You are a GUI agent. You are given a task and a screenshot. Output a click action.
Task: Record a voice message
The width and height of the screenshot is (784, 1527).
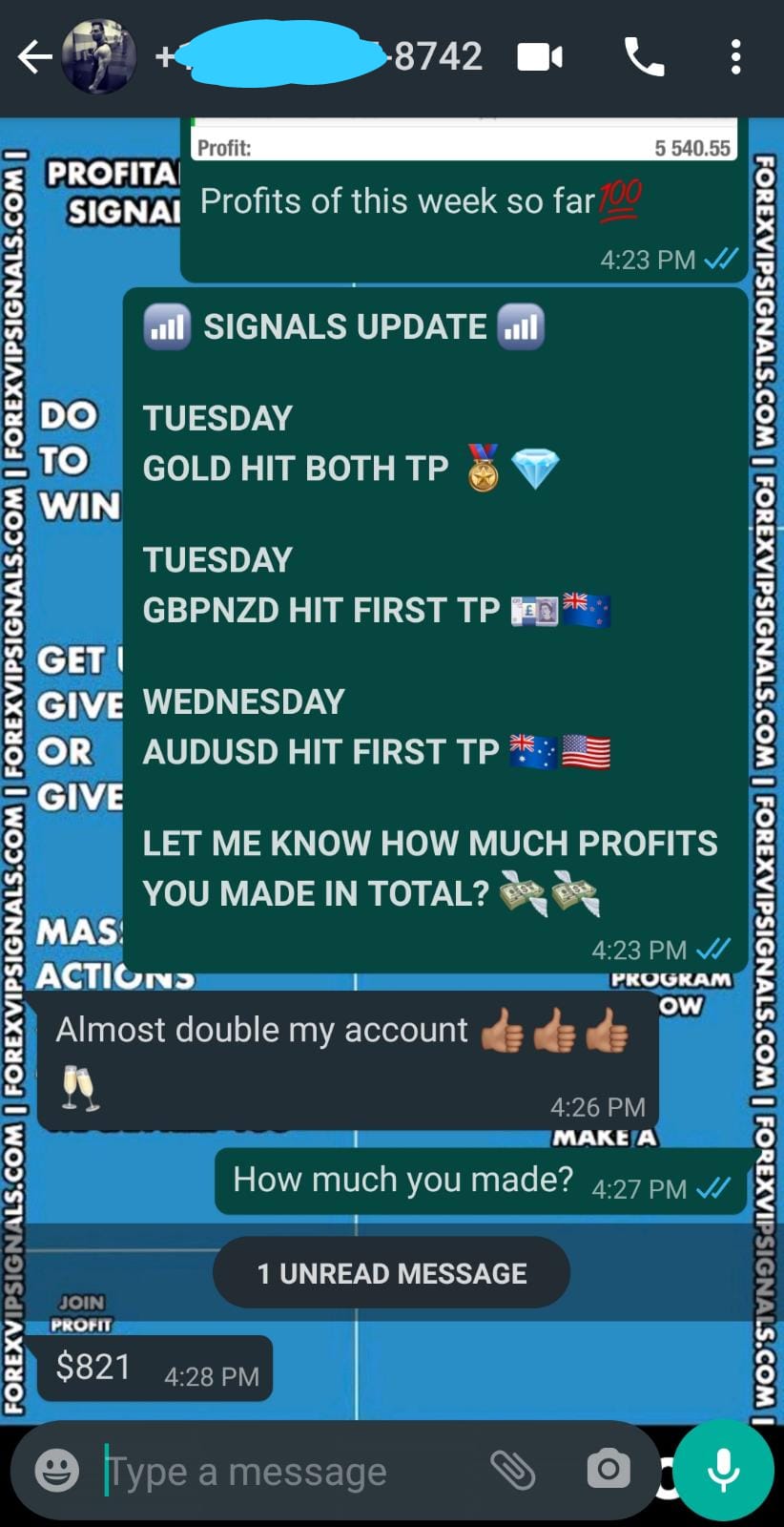click(x=724, y=1470)
